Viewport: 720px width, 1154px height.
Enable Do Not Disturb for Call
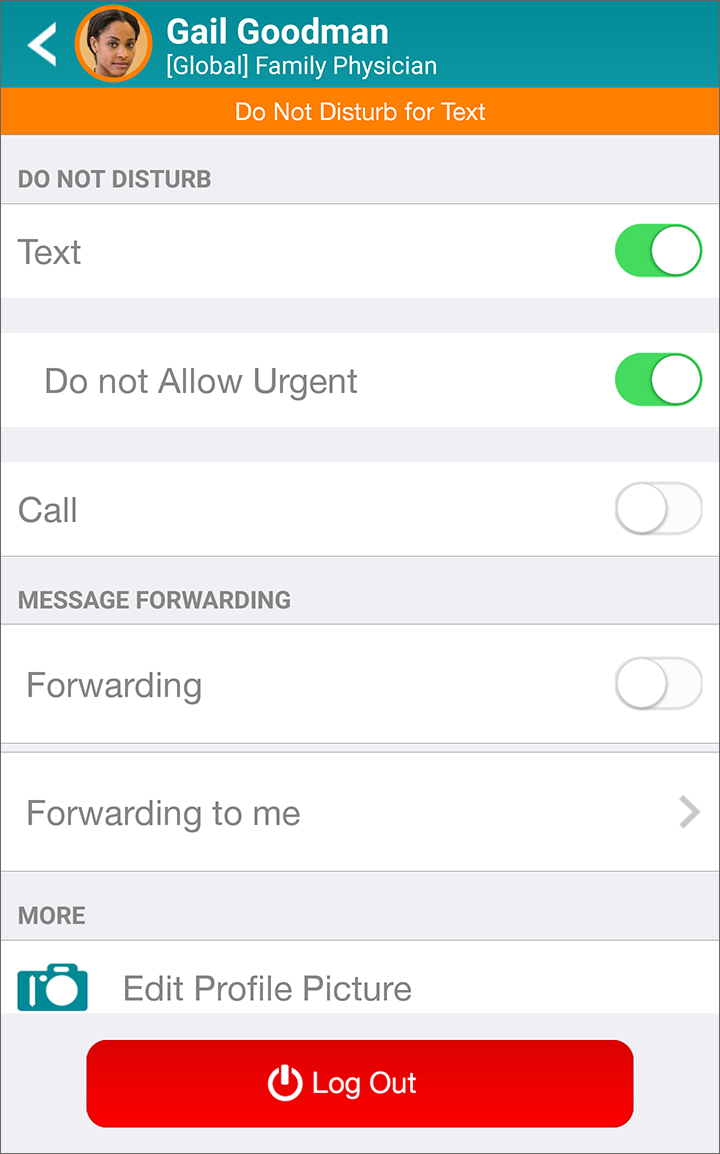[658, 509]
